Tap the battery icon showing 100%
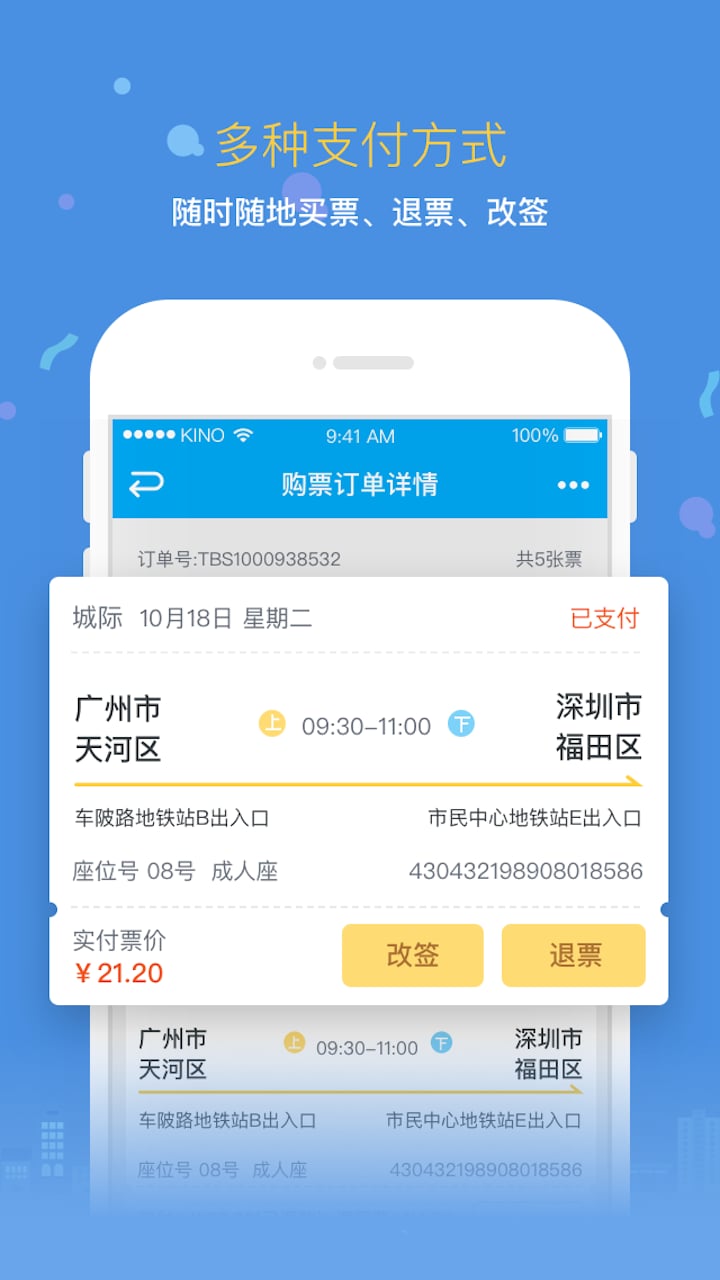The width and height of the screenshot is (720, 1280). 582,434
